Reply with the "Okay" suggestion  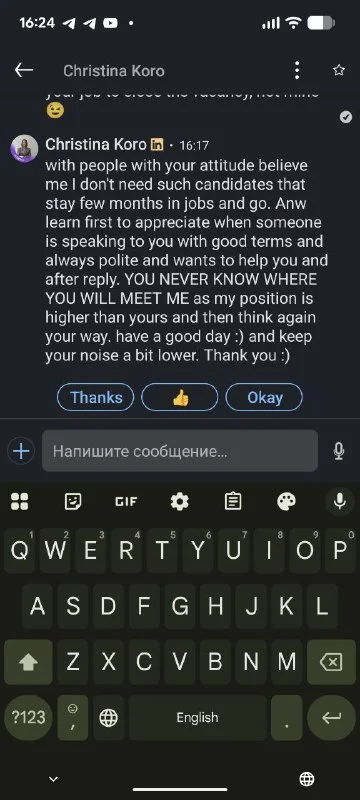pyautogui.click(x=264, y=397)
